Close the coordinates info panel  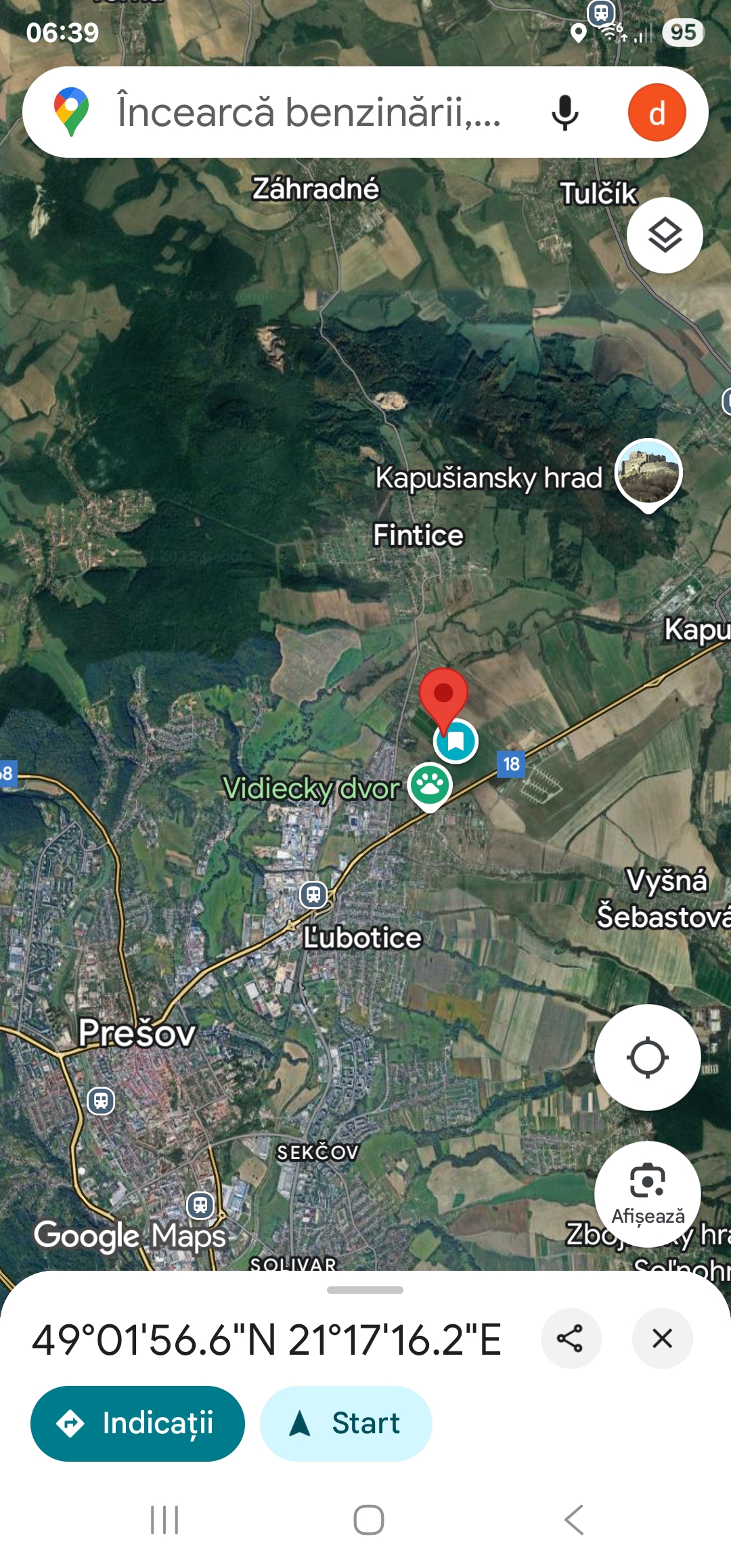[662, 1338]
